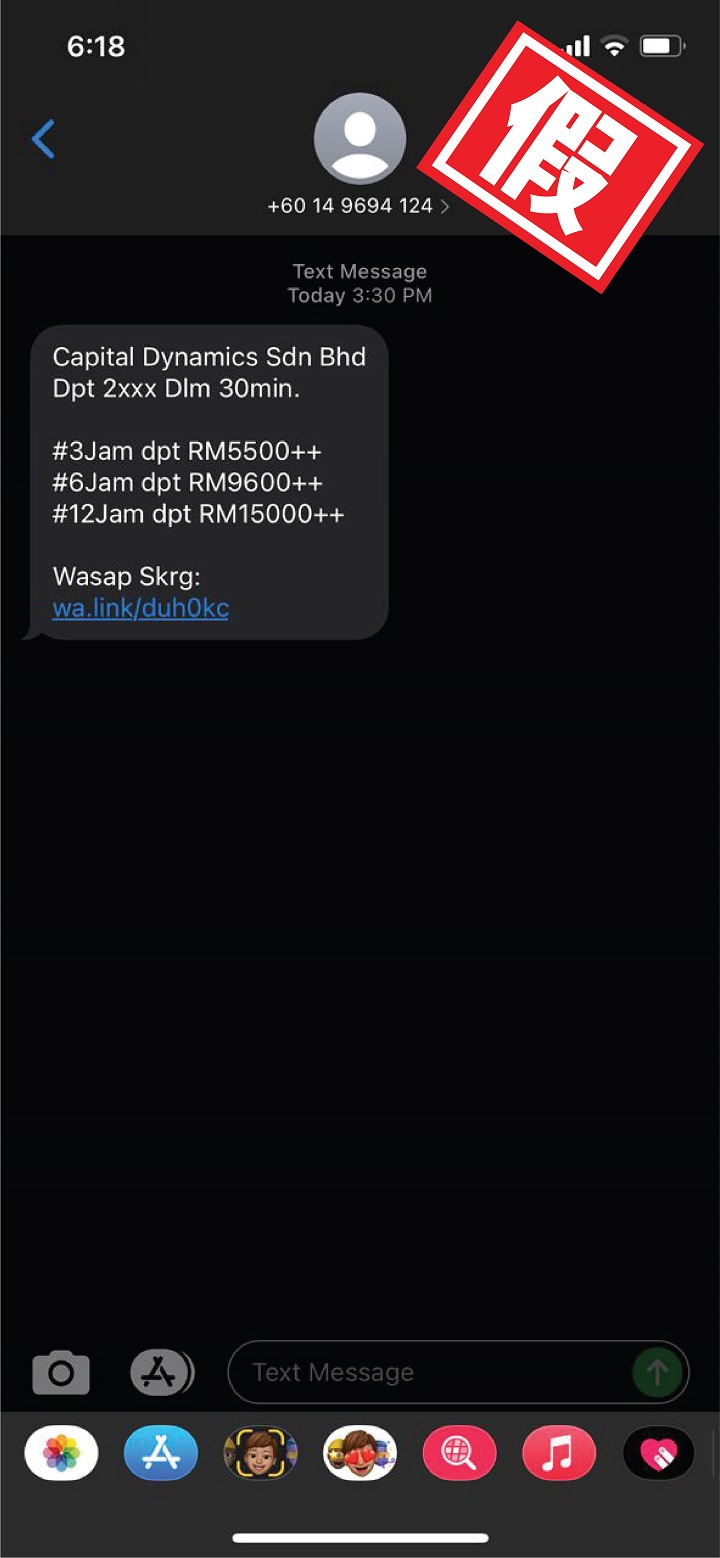Send the message with the arrow button
This screenshot has width=720, height=1558.
pos(658,1373)
